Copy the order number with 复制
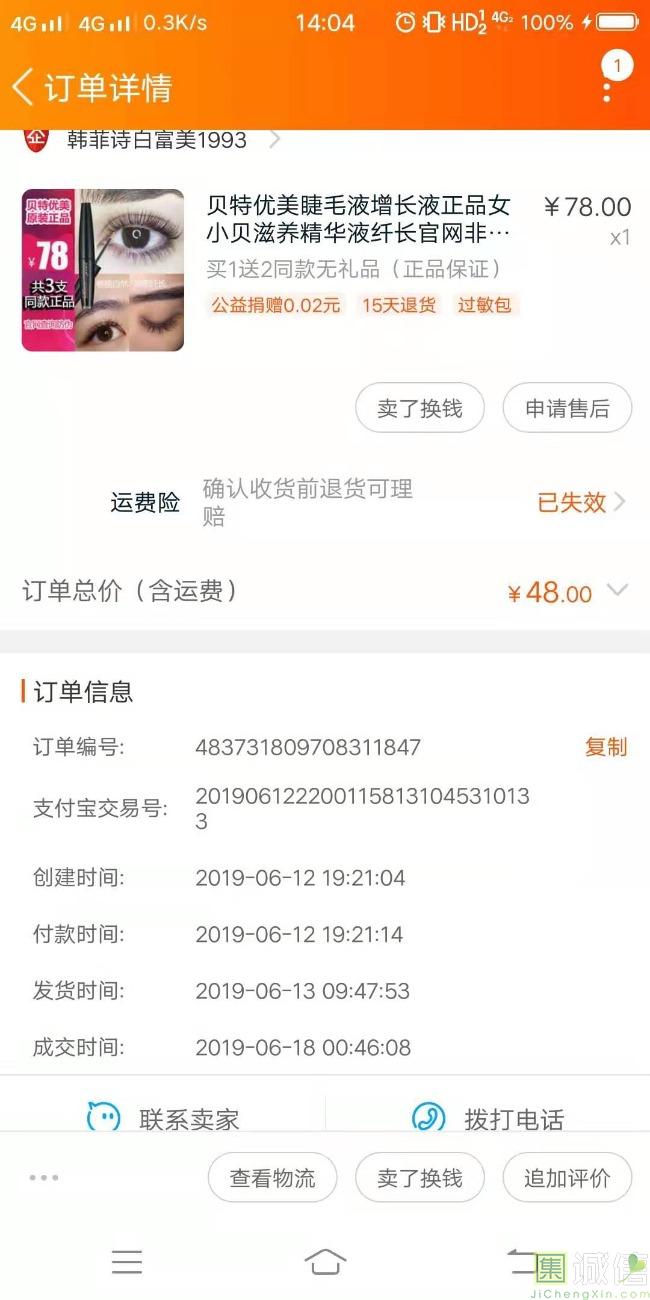 [x=605, y=747]
